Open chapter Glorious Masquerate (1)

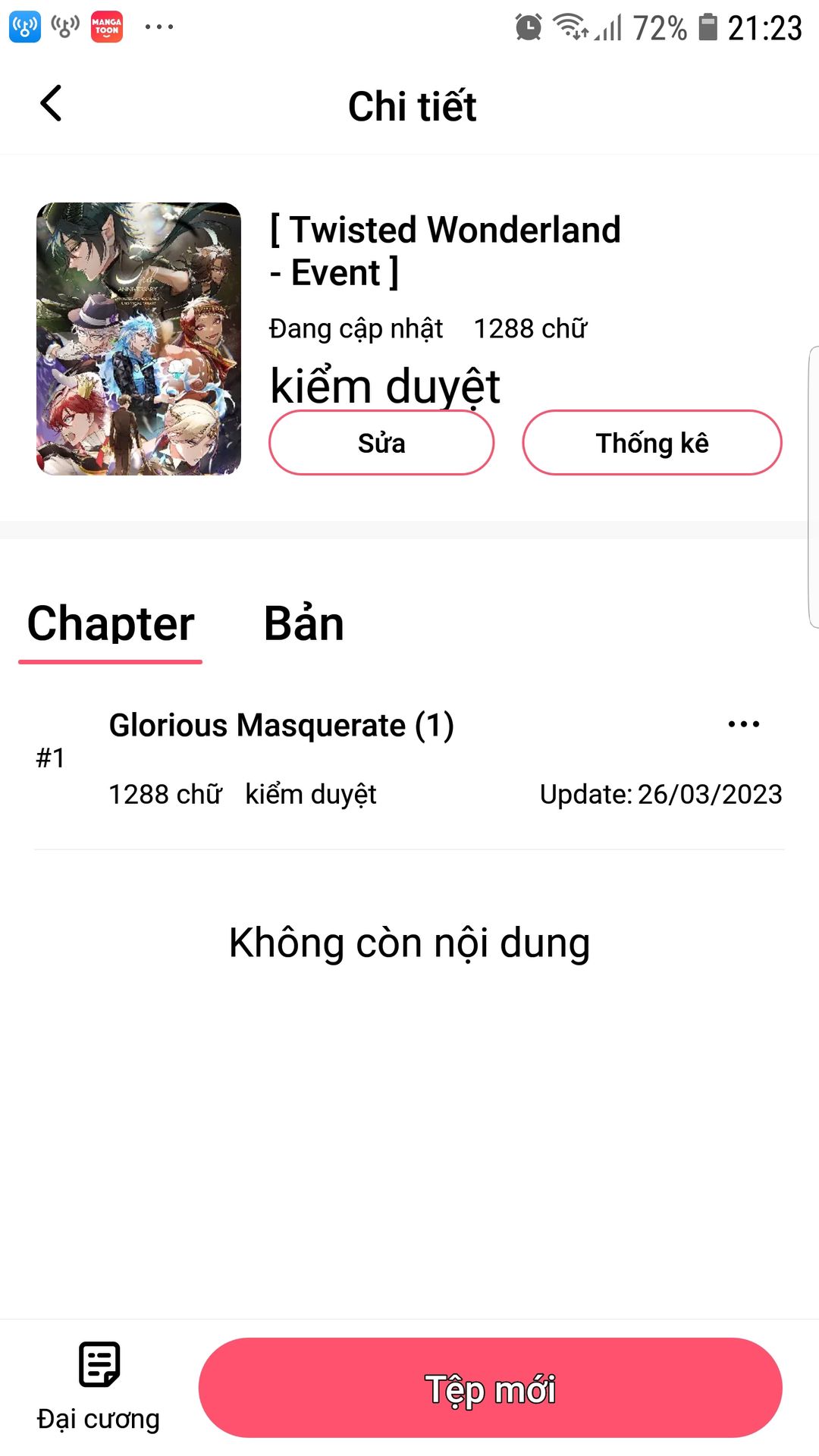pos(281,726)
